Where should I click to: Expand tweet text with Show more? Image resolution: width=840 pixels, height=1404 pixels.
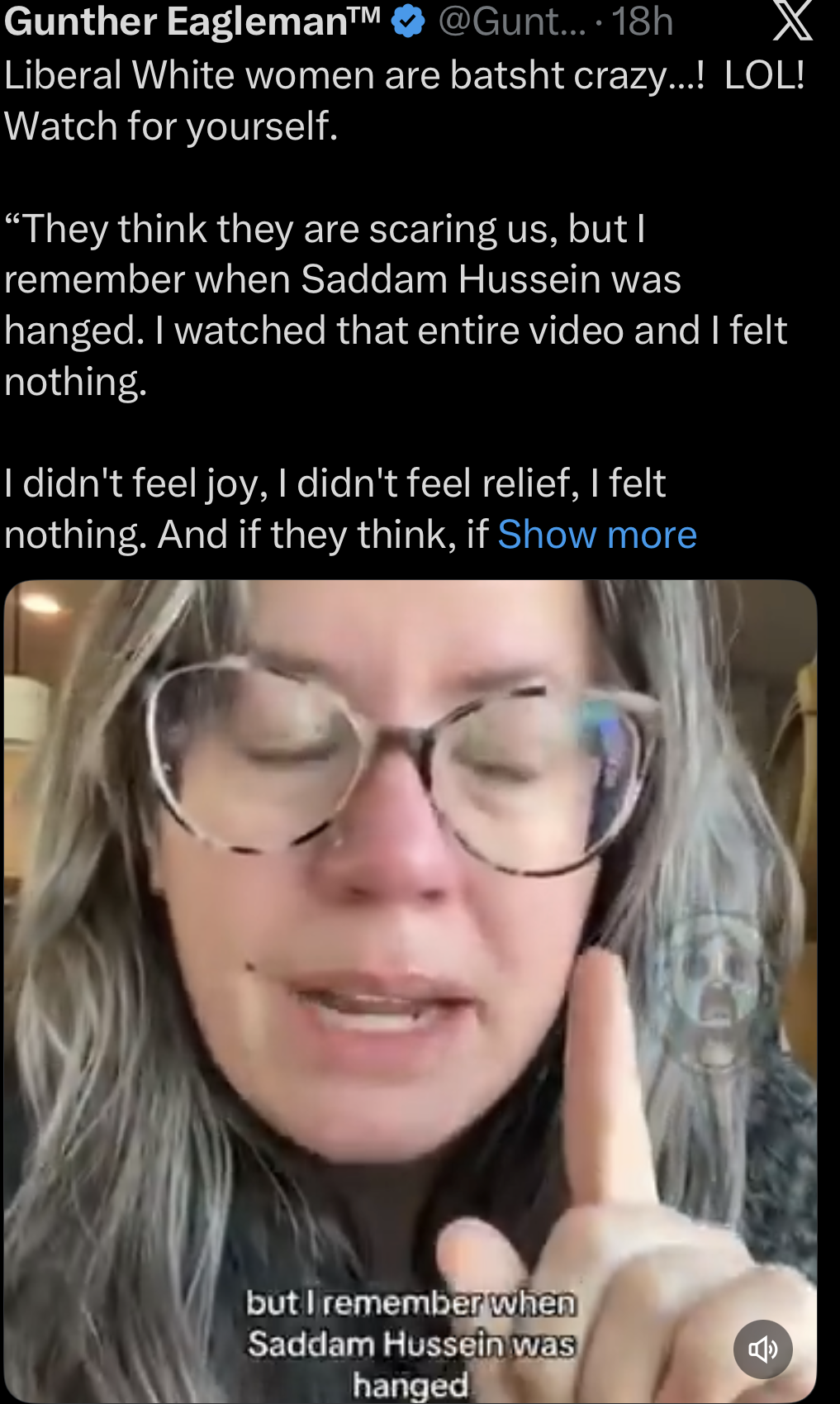point(597,535)
